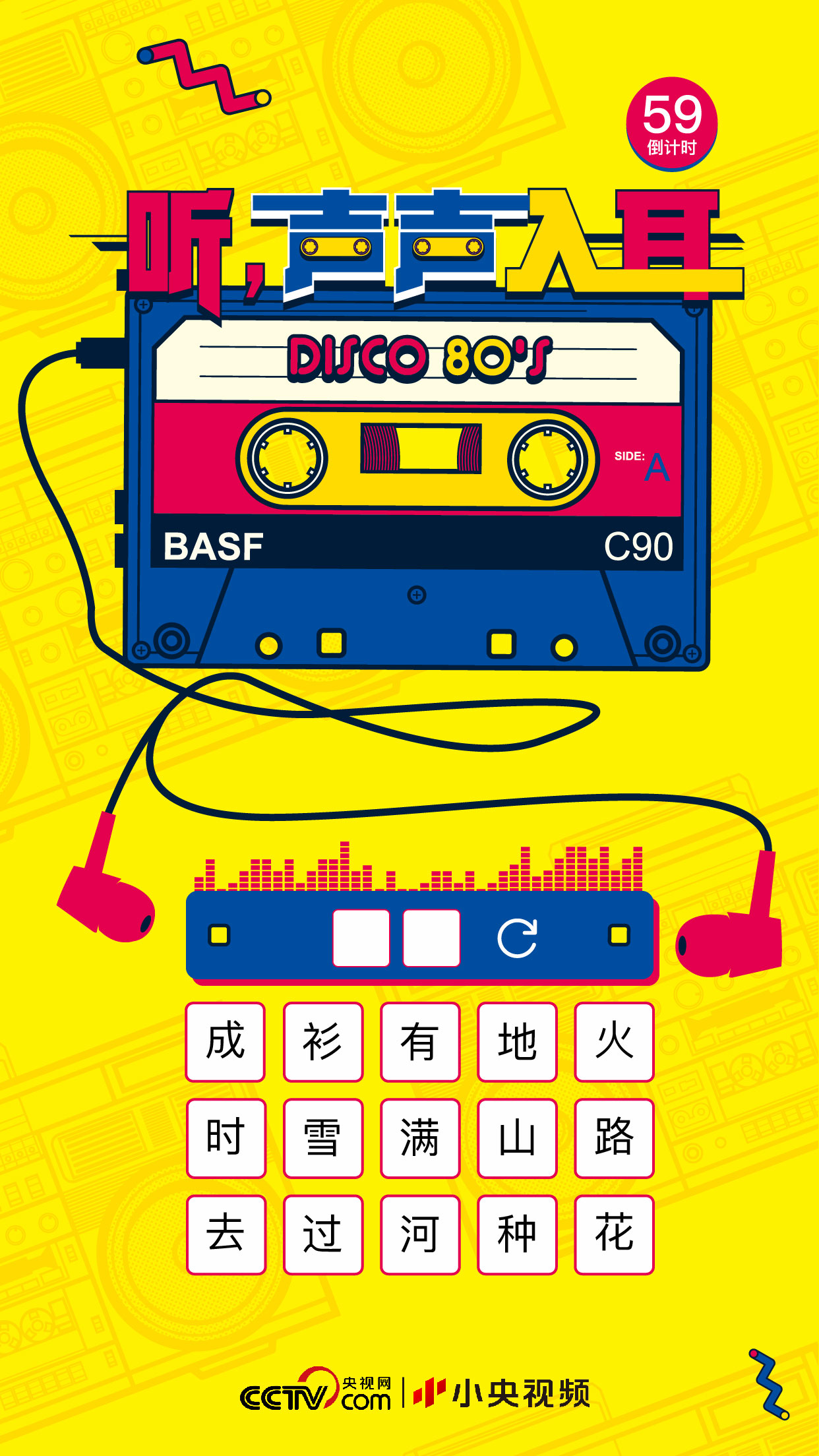Pick the character tile 雪

tap(323, 1138)
